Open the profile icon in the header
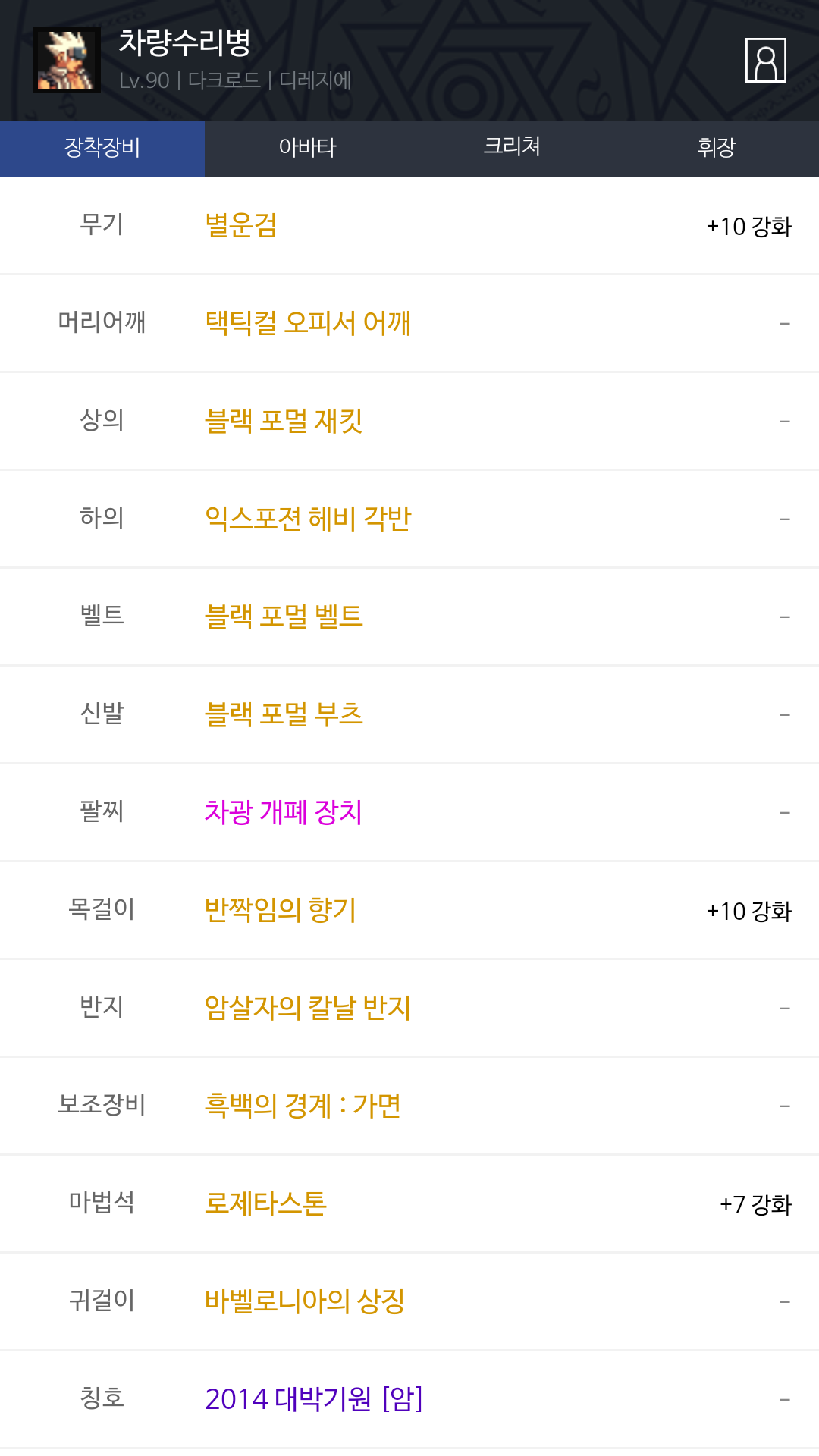The height and width of the screenshot is (1456, 819). 765,60
